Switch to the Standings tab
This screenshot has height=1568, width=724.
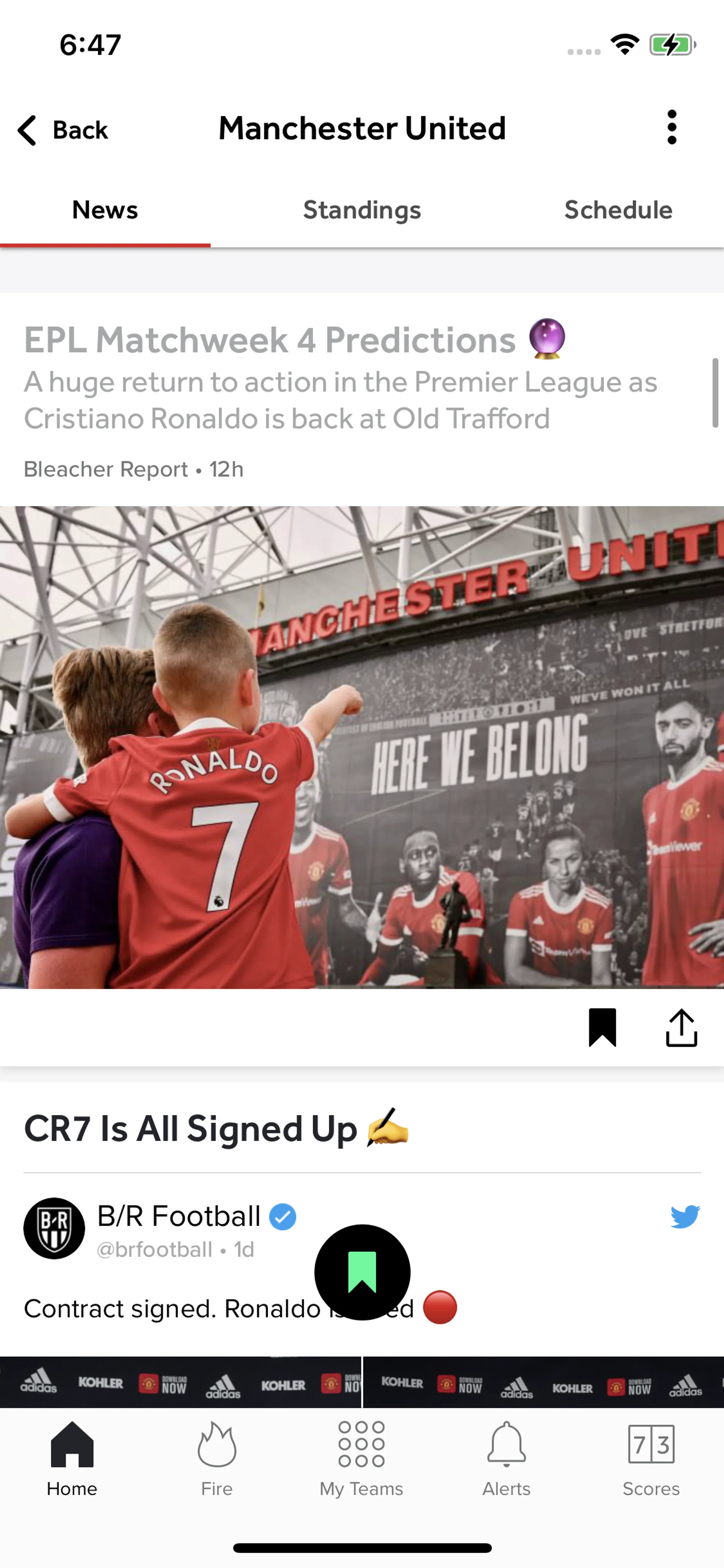click(x=361, y=210)
